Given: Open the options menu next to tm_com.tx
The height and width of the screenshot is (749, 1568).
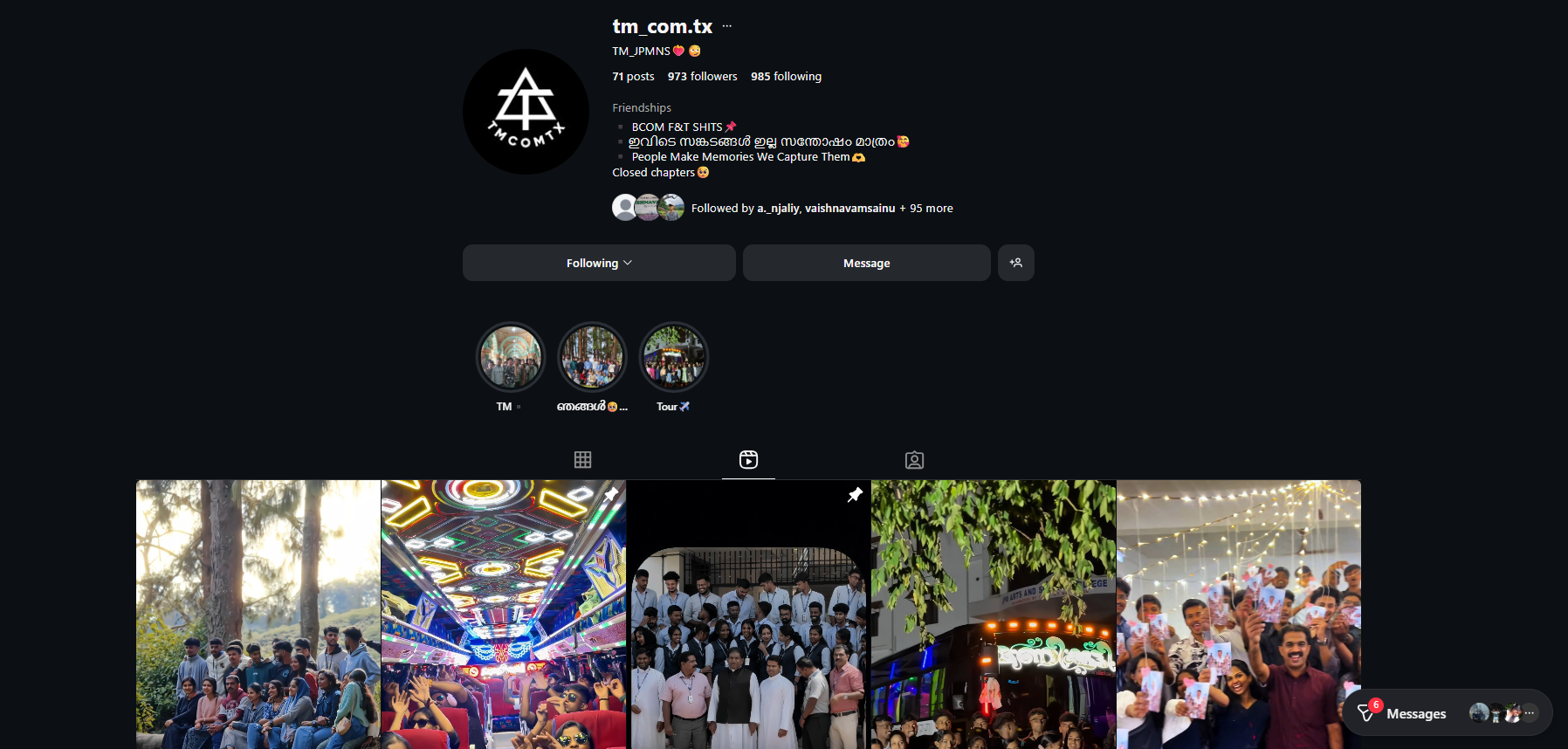Looking at the screenshot, I should [x=726, y=26].
